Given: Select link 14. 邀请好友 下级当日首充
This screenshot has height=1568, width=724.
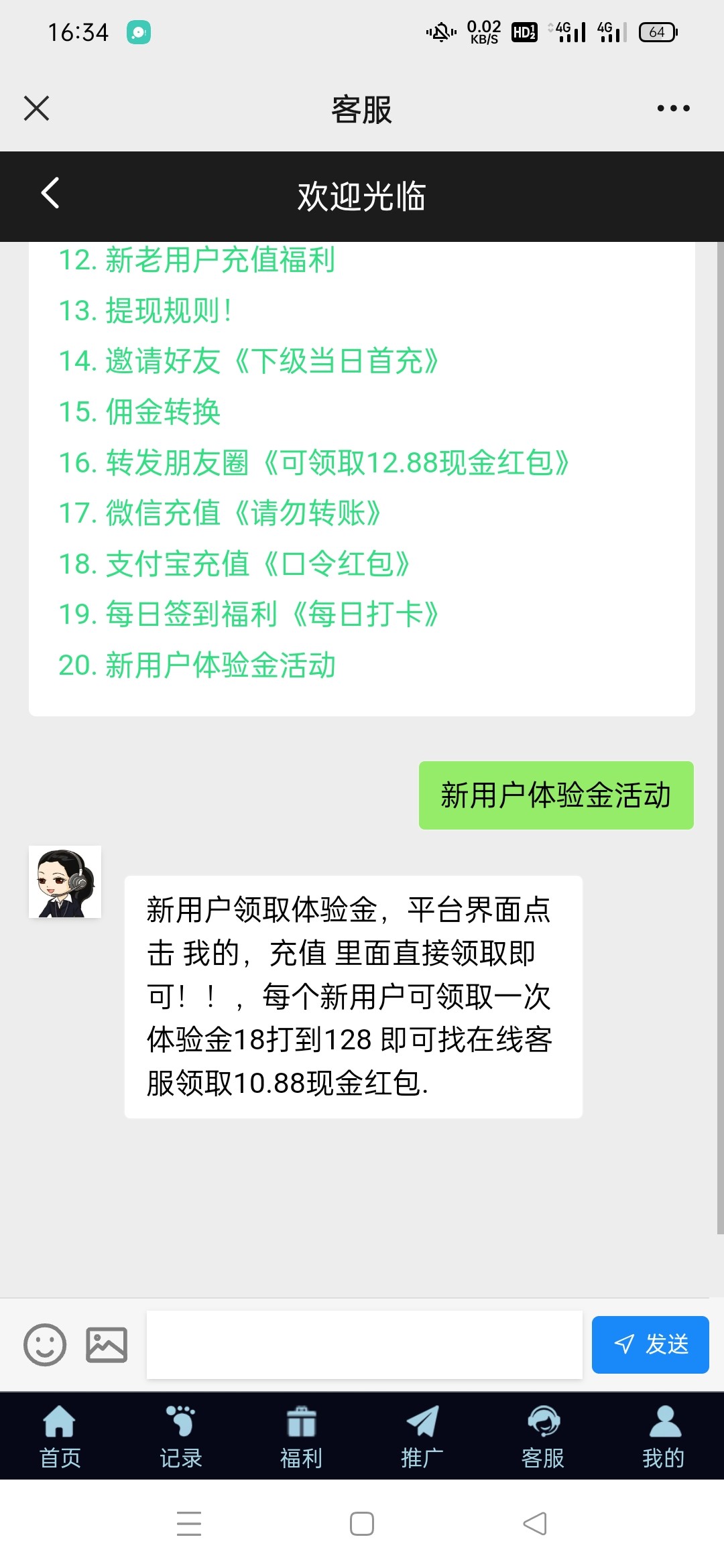Looking at the screenshot, I should (x=248, y=361).
